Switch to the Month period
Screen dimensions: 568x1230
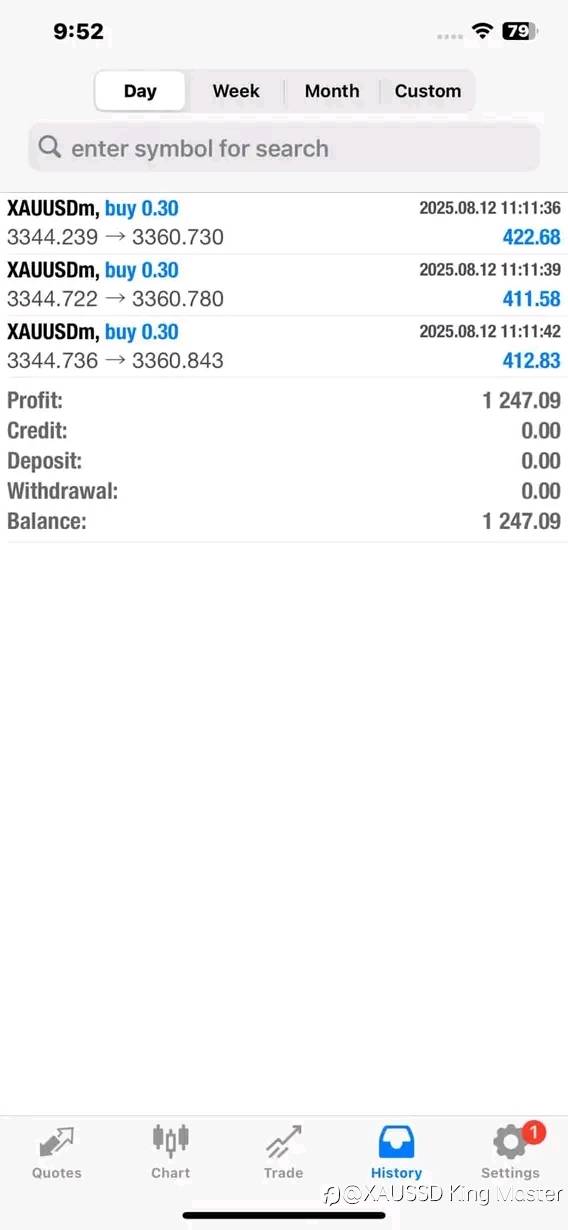[x=332, y=91]
